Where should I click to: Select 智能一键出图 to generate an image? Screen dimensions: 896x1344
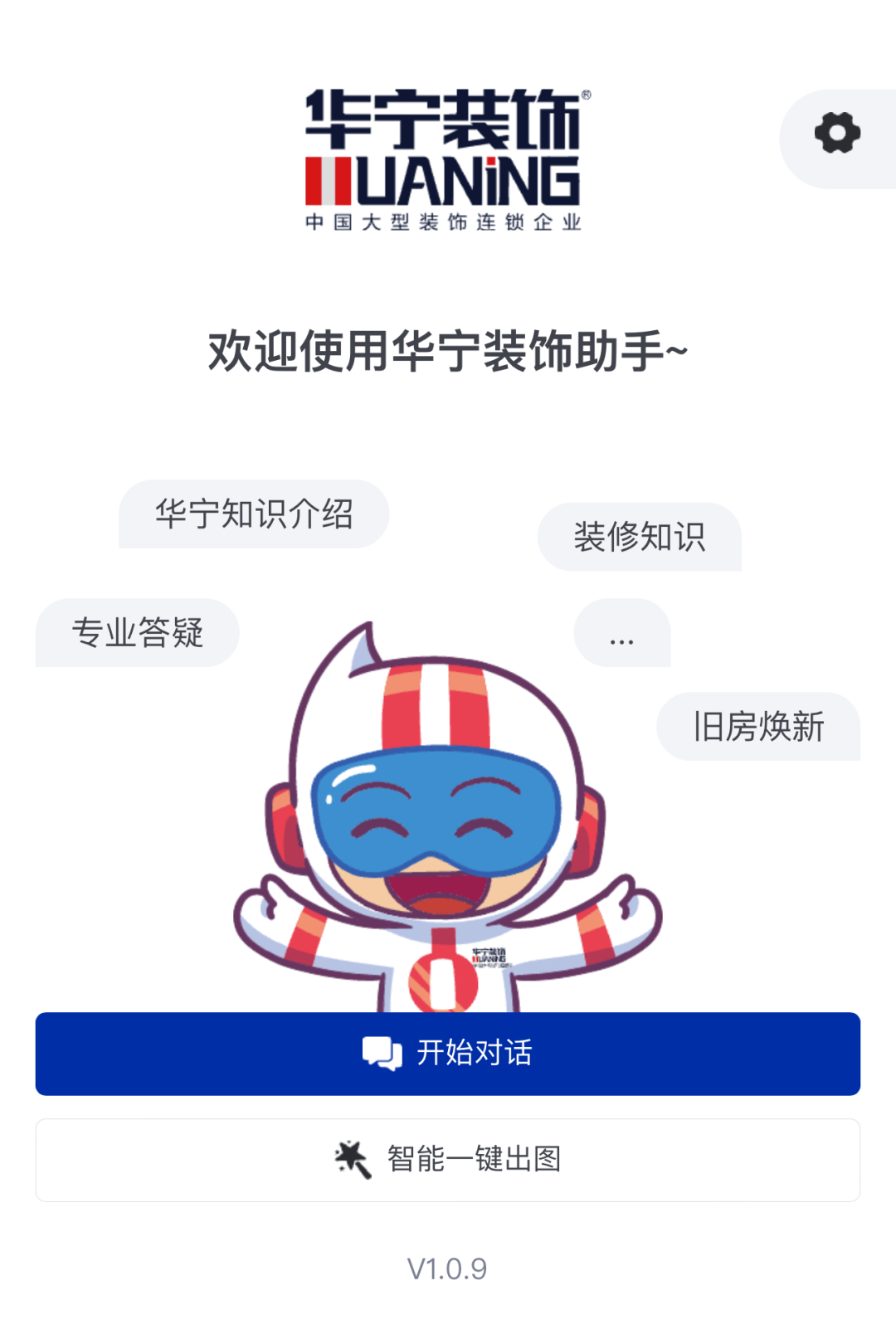(x=448, y=1160)
